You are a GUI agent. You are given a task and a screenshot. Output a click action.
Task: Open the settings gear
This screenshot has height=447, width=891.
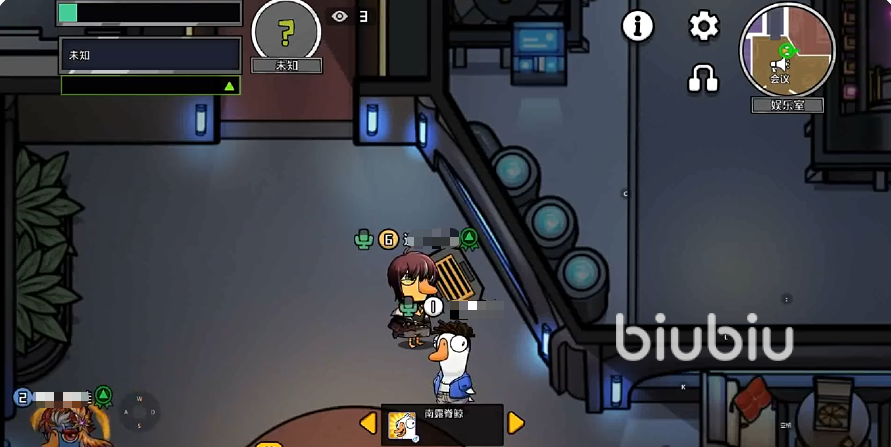(704, 26)
